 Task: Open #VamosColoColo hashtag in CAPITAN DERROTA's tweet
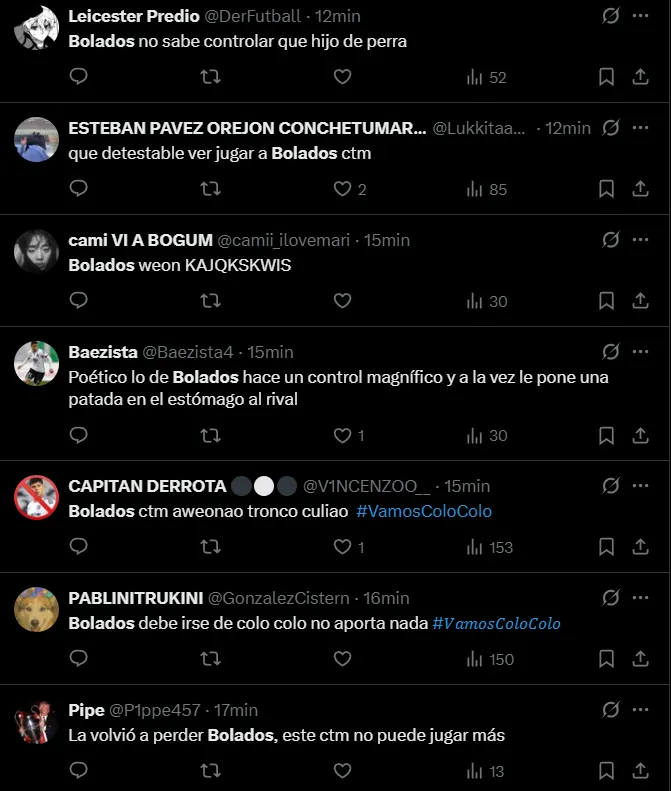[424, 511]
